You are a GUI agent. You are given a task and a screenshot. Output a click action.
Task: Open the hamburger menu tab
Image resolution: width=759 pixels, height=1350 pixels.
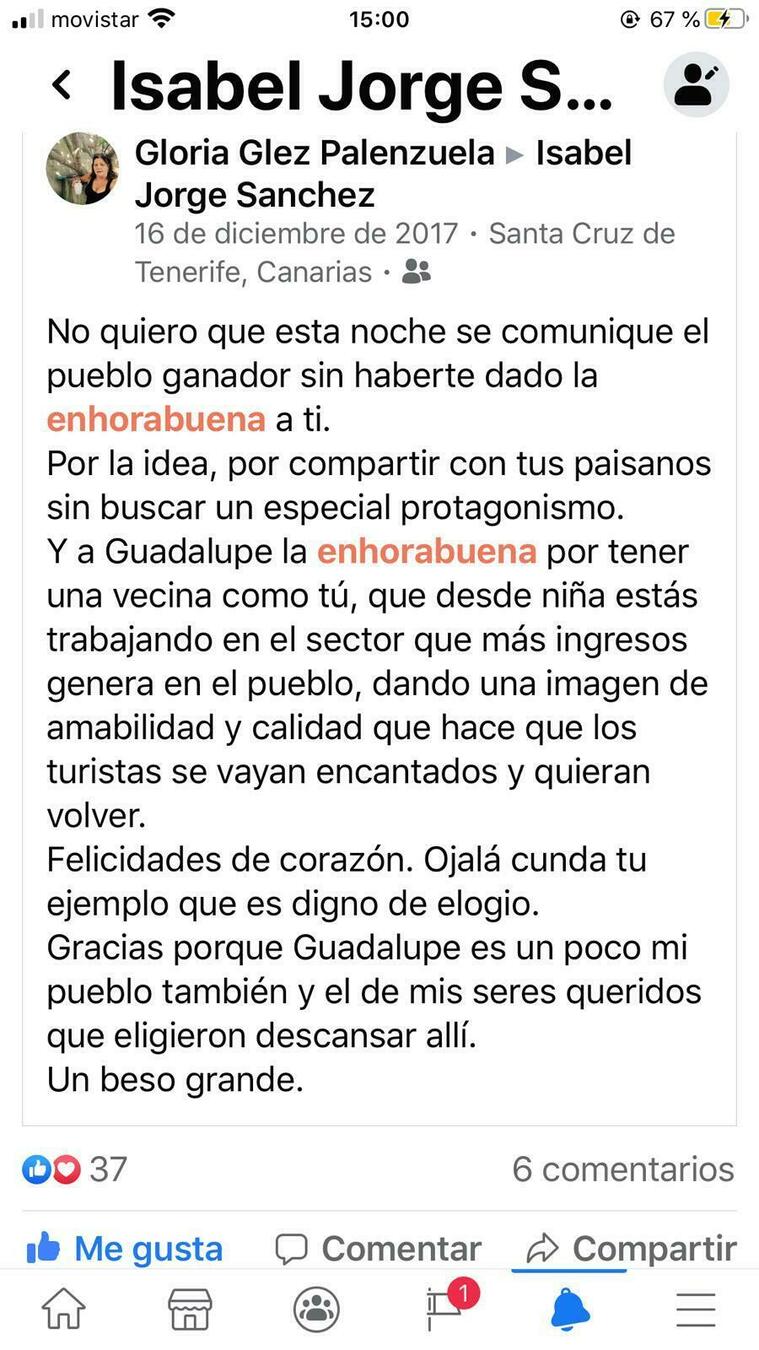coord(696,1308)
